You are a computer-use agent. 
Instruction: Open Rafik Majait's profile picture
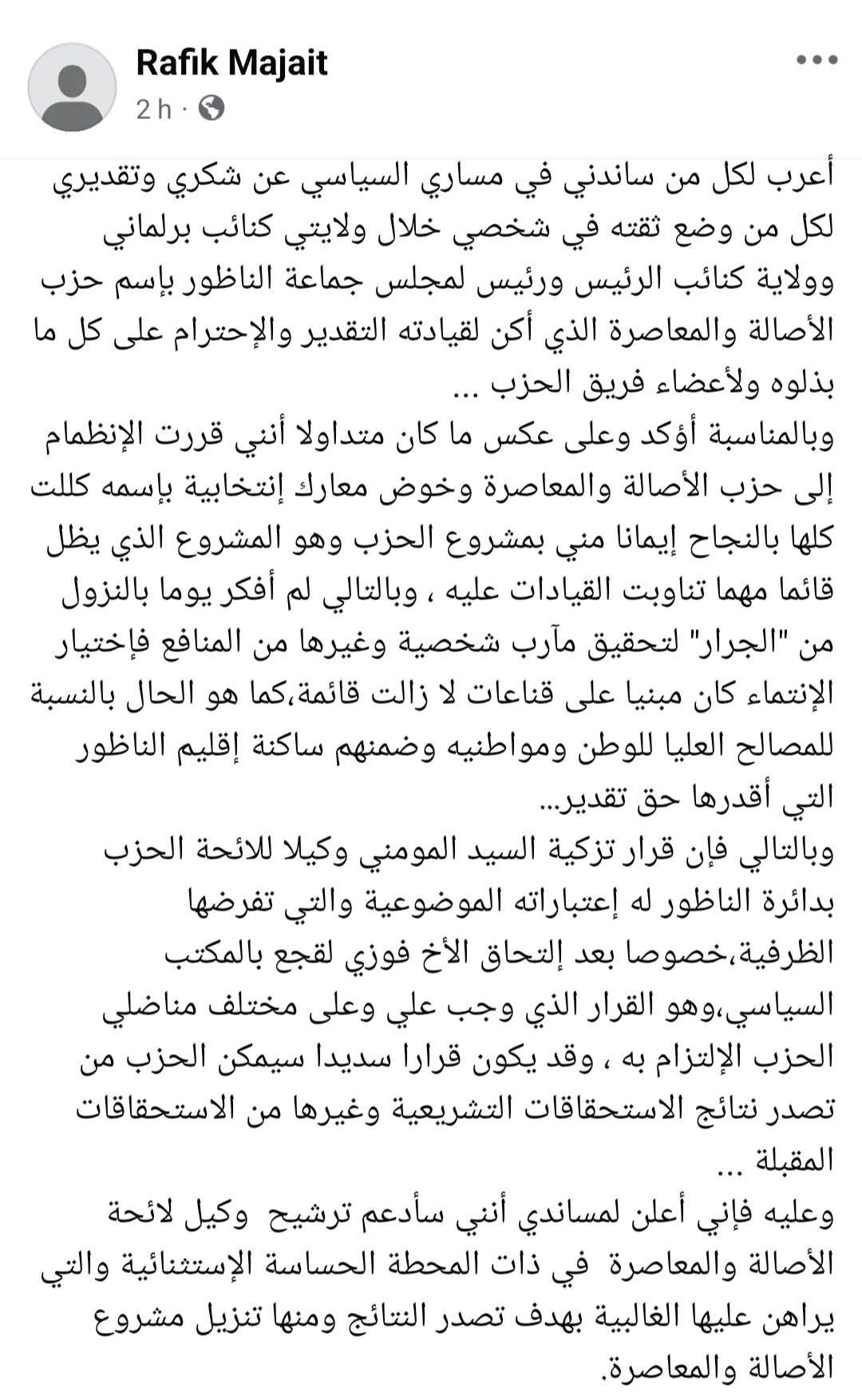[x=73, y=88]
